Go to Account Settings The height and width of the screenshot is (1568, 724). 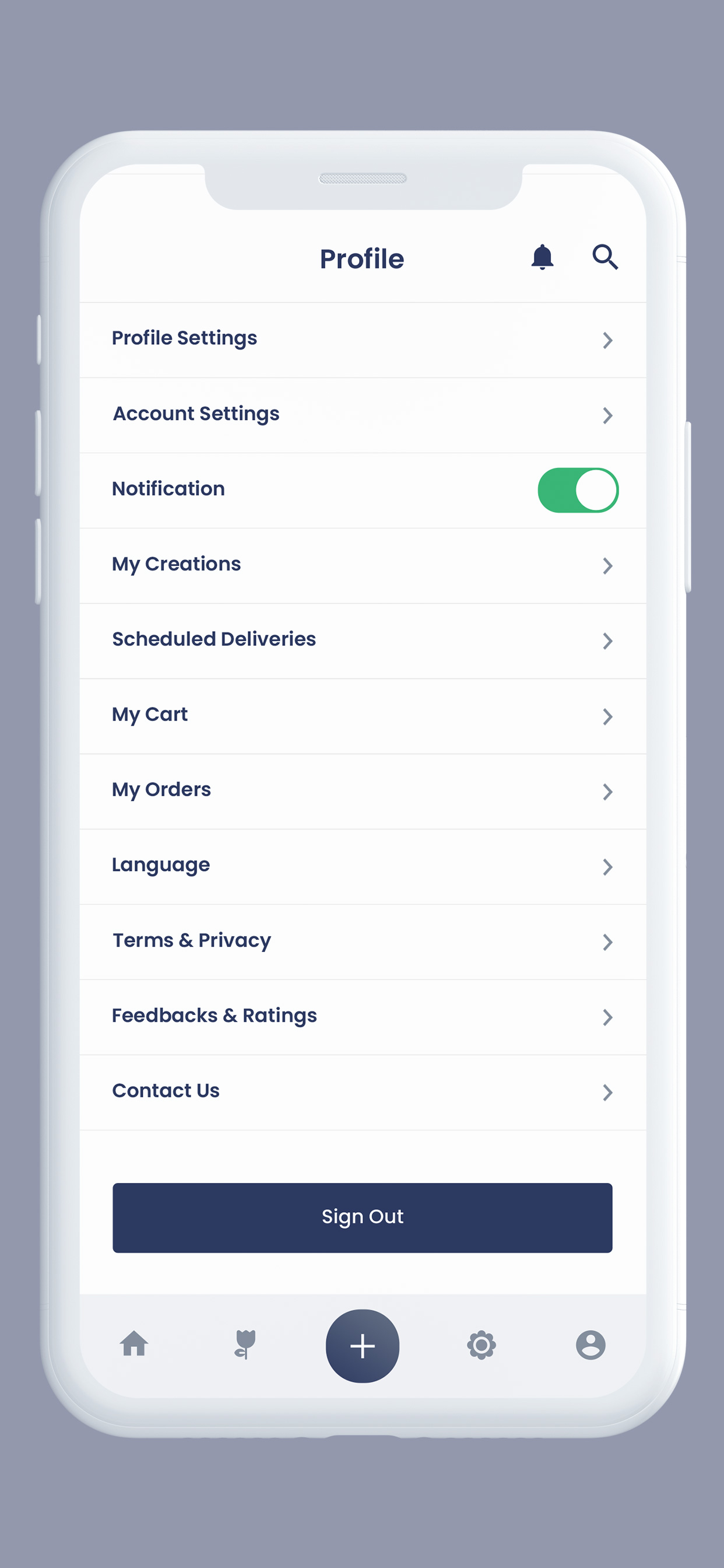[x=363, y=415]
